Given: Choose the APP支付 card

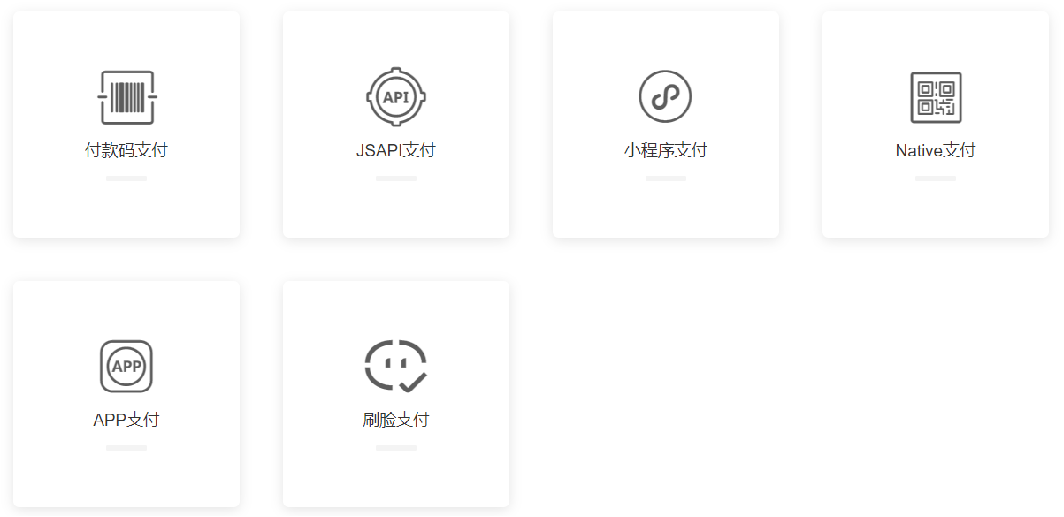Looking at the screenshot, I should 126,394.
